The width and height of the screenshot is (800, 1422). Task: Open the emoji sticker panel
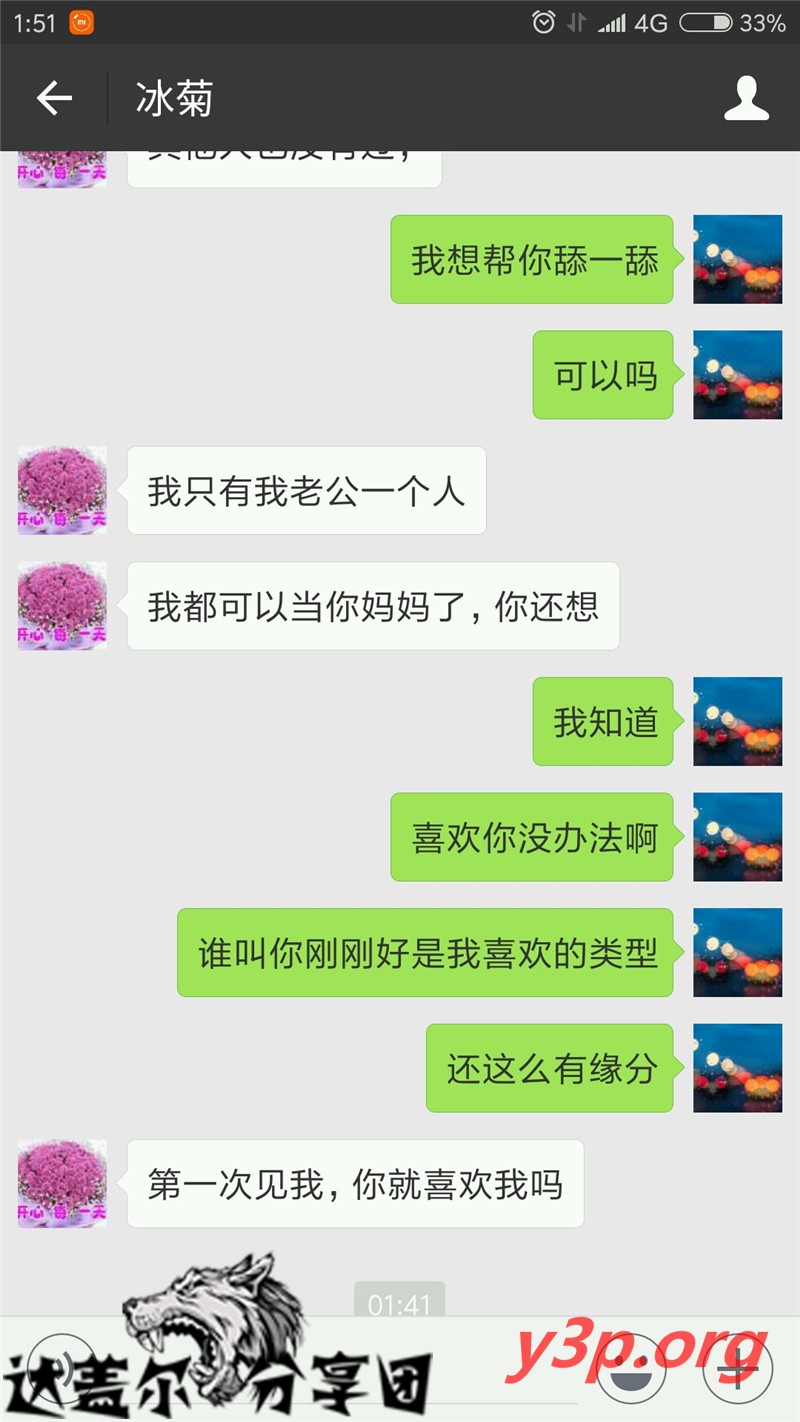[632, 1369]
